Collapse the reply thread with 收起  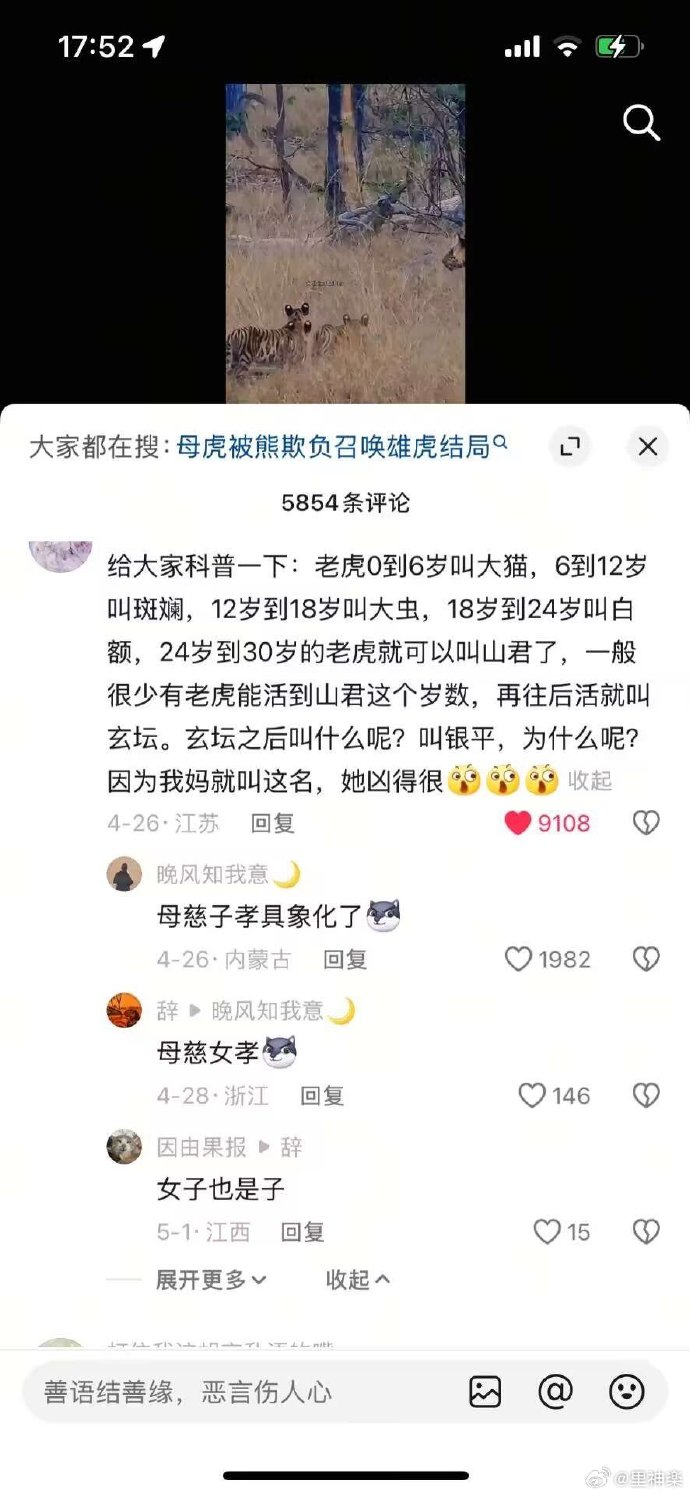pos(357,1279)
